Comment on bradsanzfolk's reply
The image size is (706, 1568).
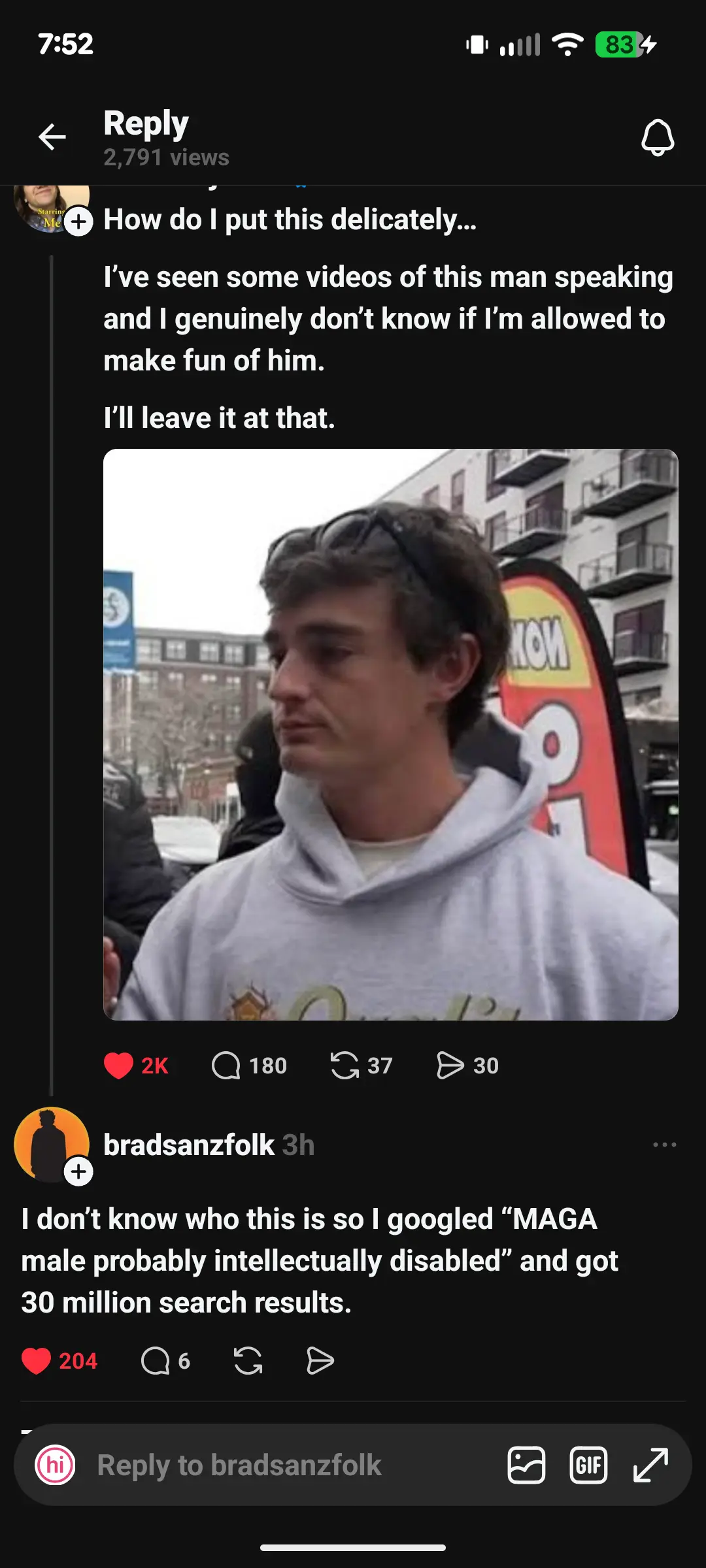[x=156, y=1361]
